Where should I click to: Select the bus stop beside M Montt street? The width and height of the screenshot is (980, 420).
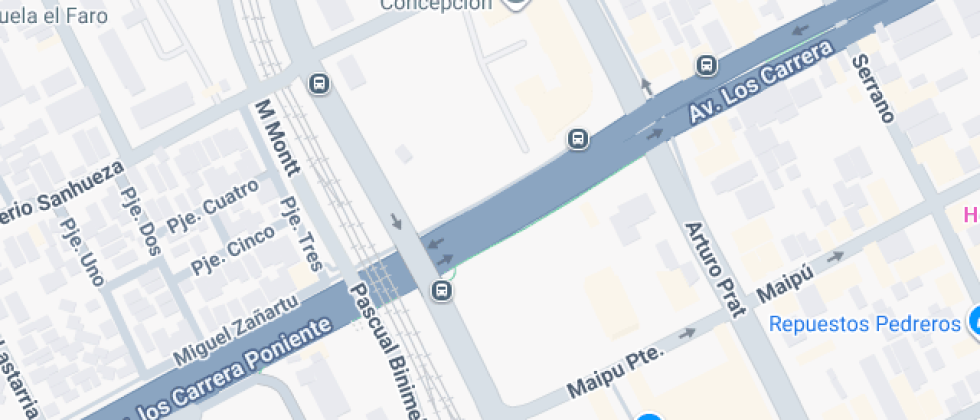click(320, 83)
